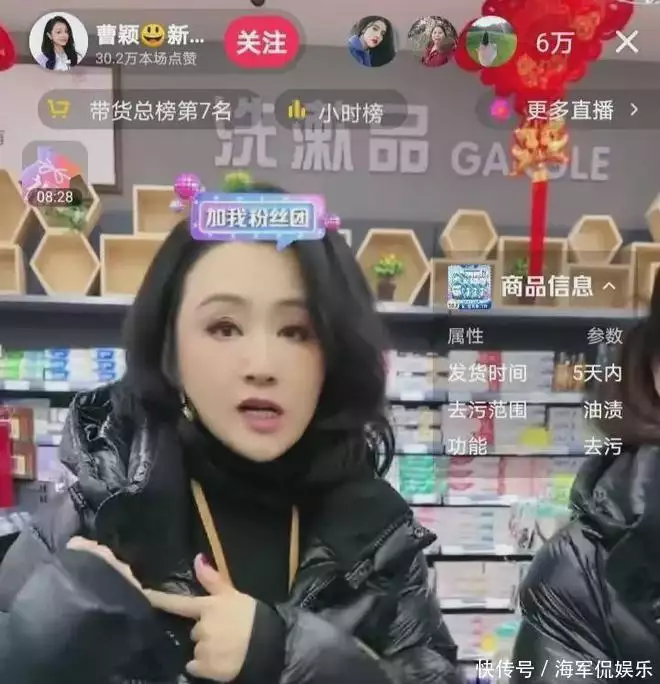Close the livestream with X

(627, 42)
